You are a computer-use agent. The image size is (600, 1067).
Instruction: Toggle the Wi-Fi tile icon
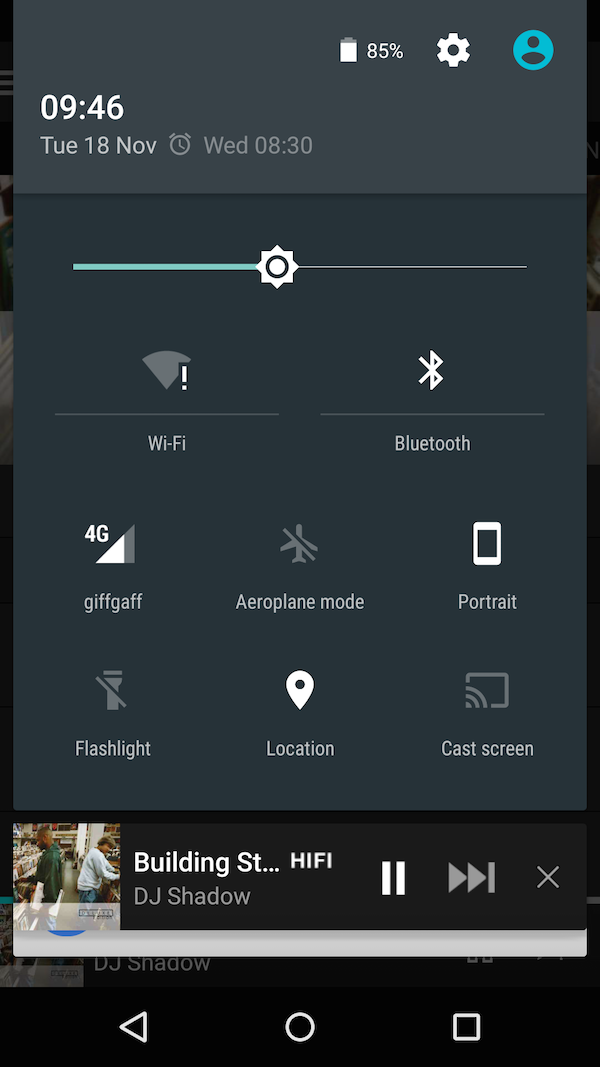[x=166, y=371]
